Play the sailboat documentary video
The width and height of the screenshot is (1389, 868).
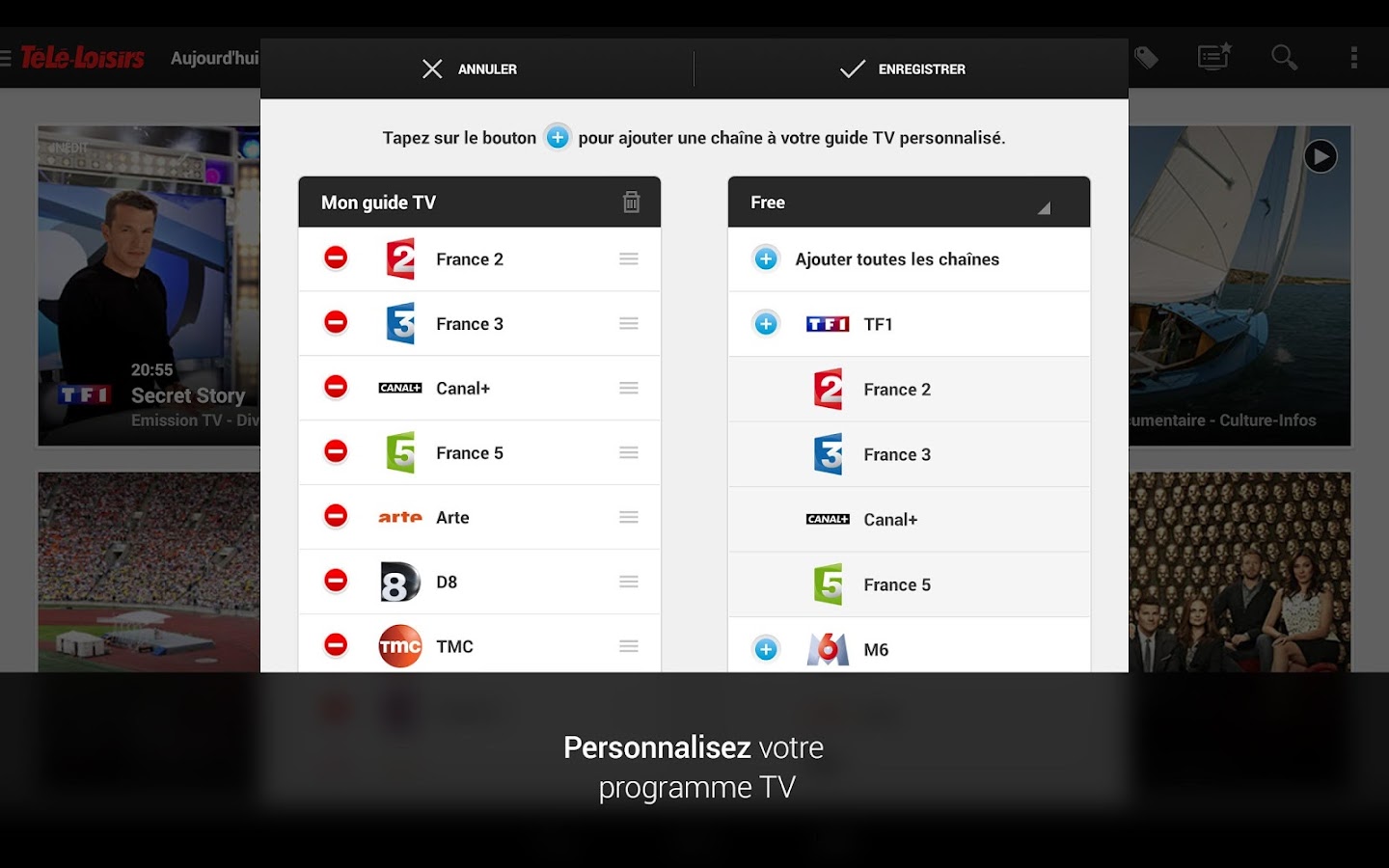pos(1320,156)
